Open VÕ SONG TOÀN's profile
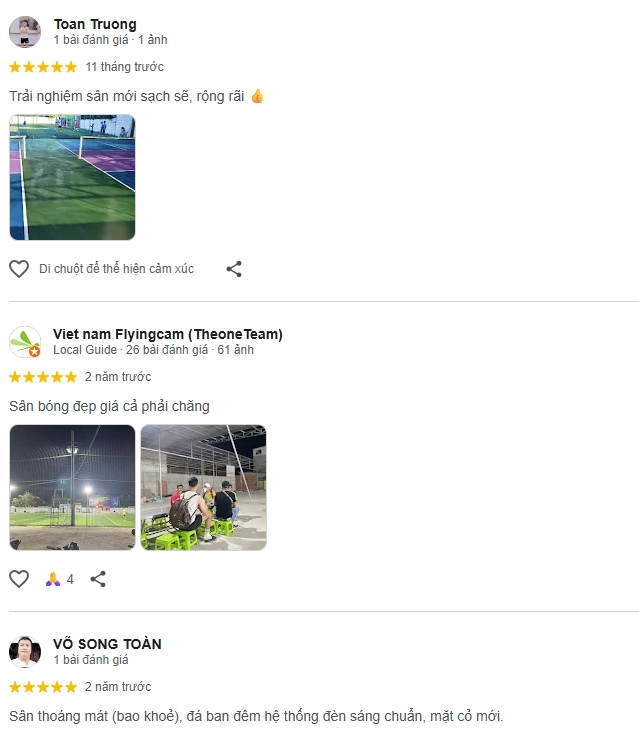This screenshot has height=735, width=639. click(107, 644)
